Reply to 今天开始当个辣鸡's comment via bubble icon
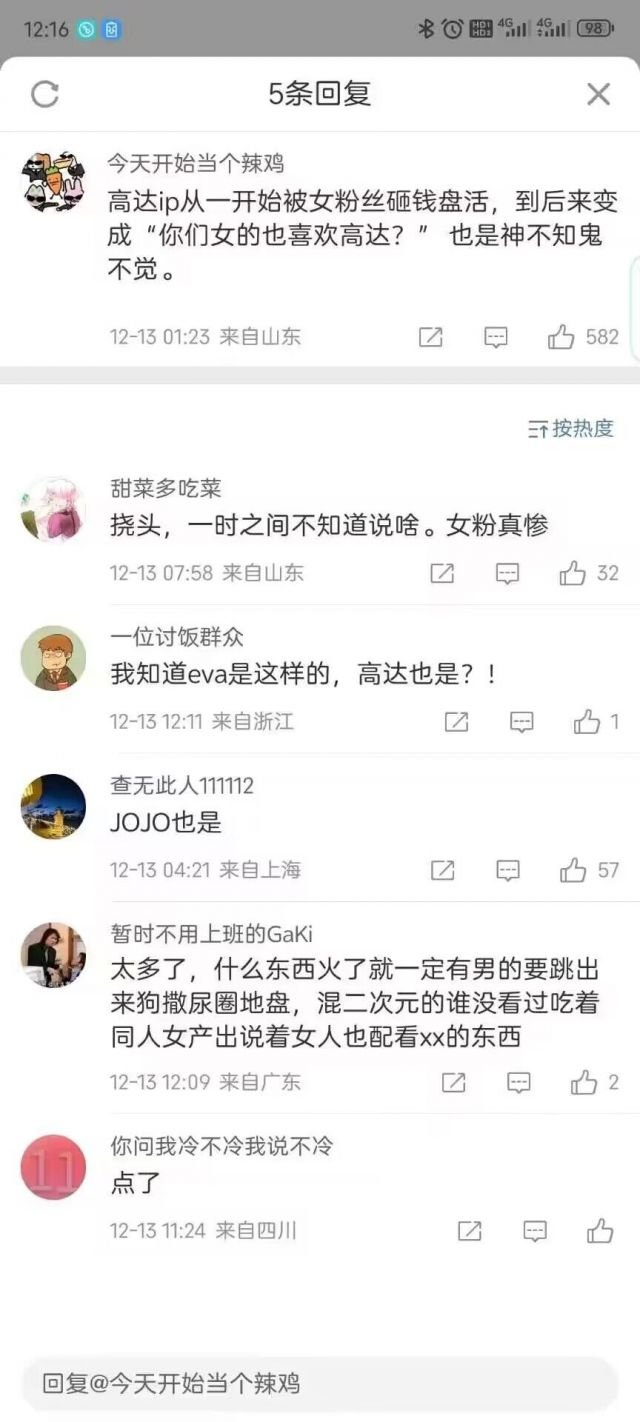640x1422 pixels. click(x=496, y=337)
